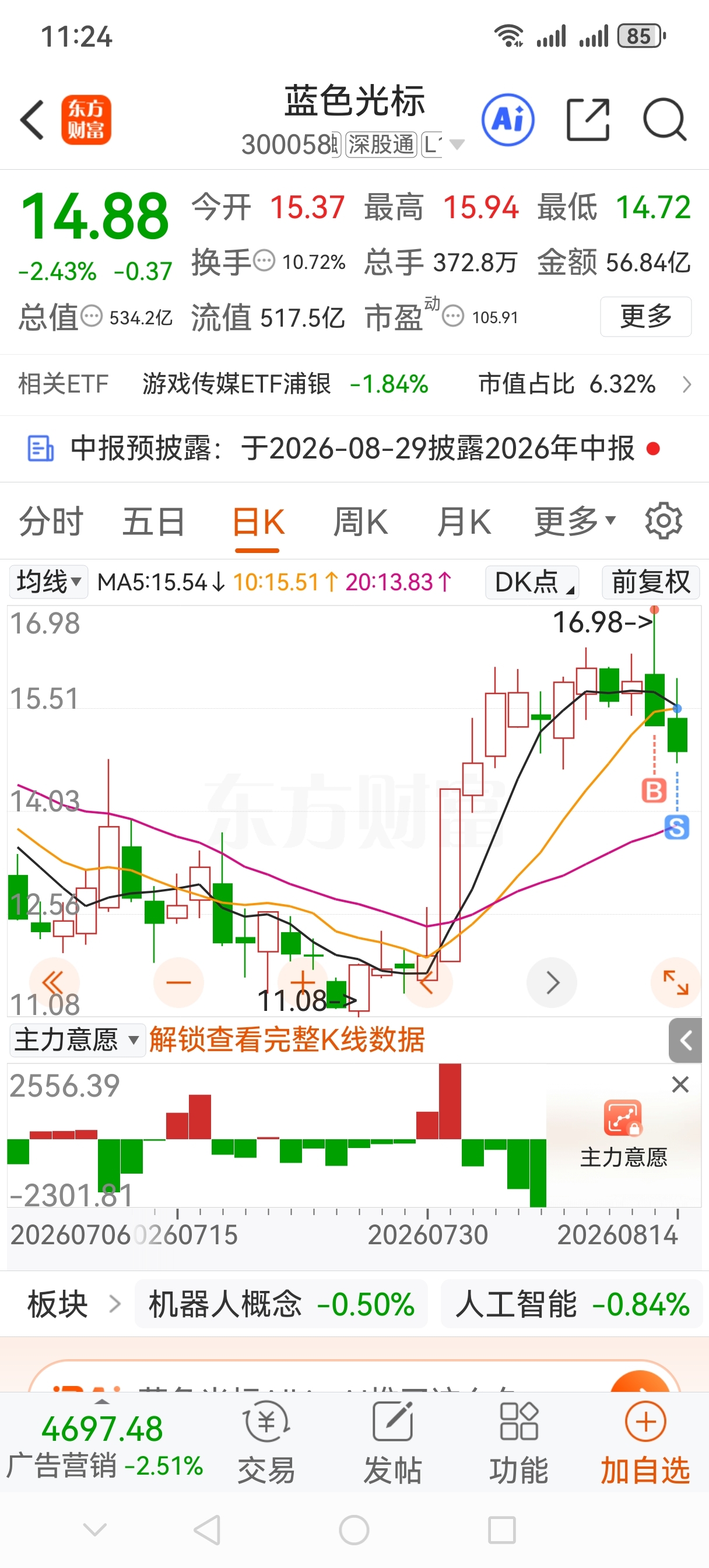
Task: Tap 解锁查看完整K线数据 link
Action: click(287, 1039)
